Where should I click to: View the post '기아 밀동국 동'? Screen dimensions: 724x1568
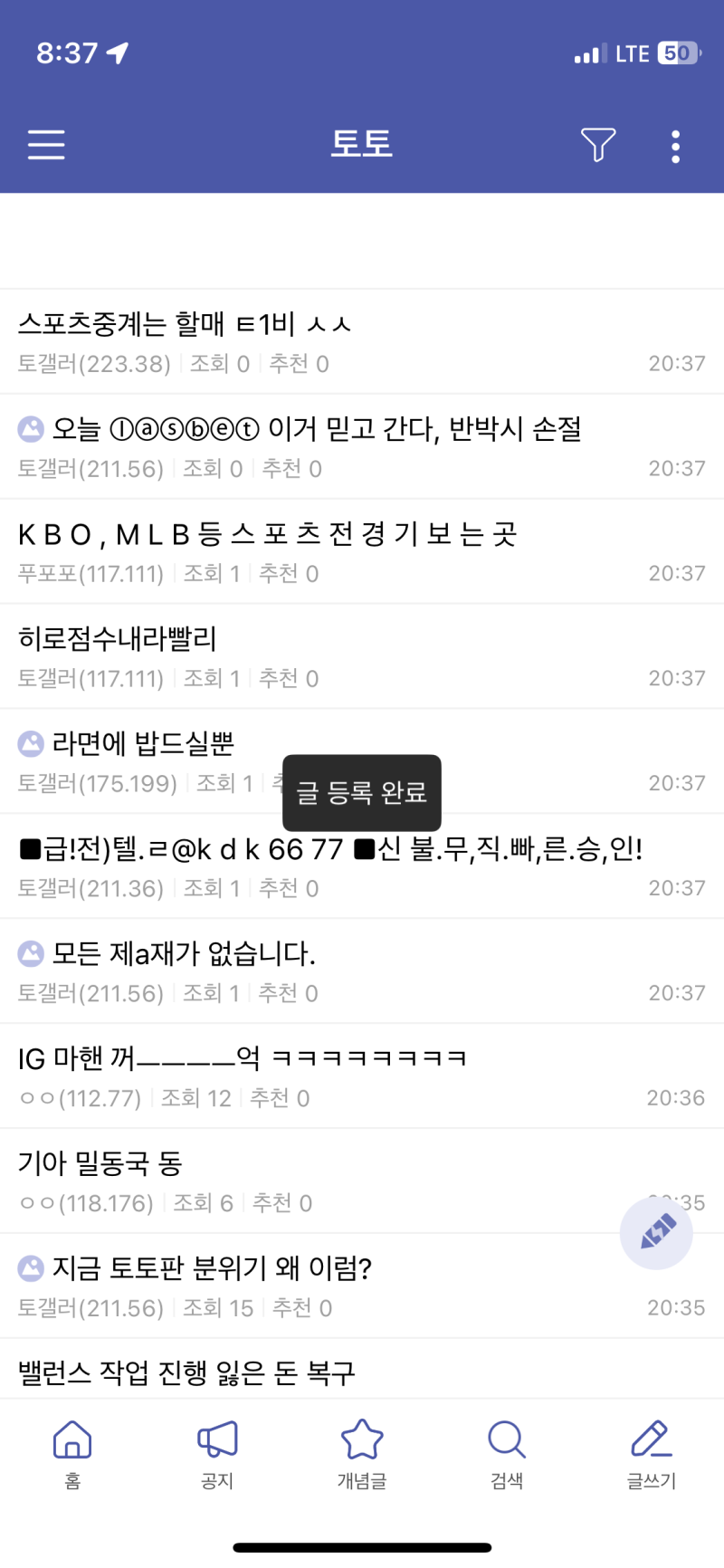(100, 1163)
